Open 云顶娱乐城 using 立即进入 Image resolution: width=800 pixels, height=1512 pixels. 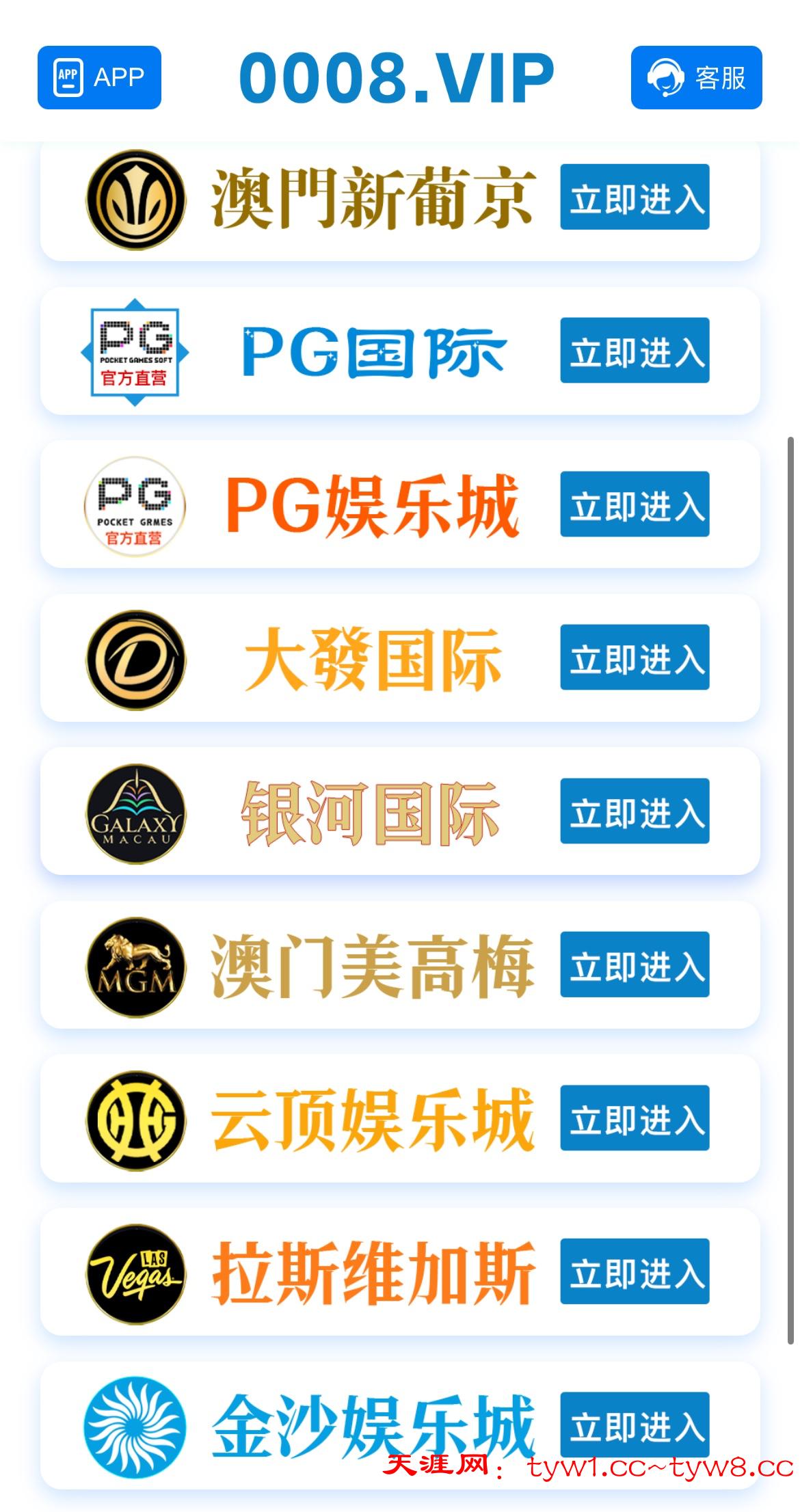[x=635, y=1118]
